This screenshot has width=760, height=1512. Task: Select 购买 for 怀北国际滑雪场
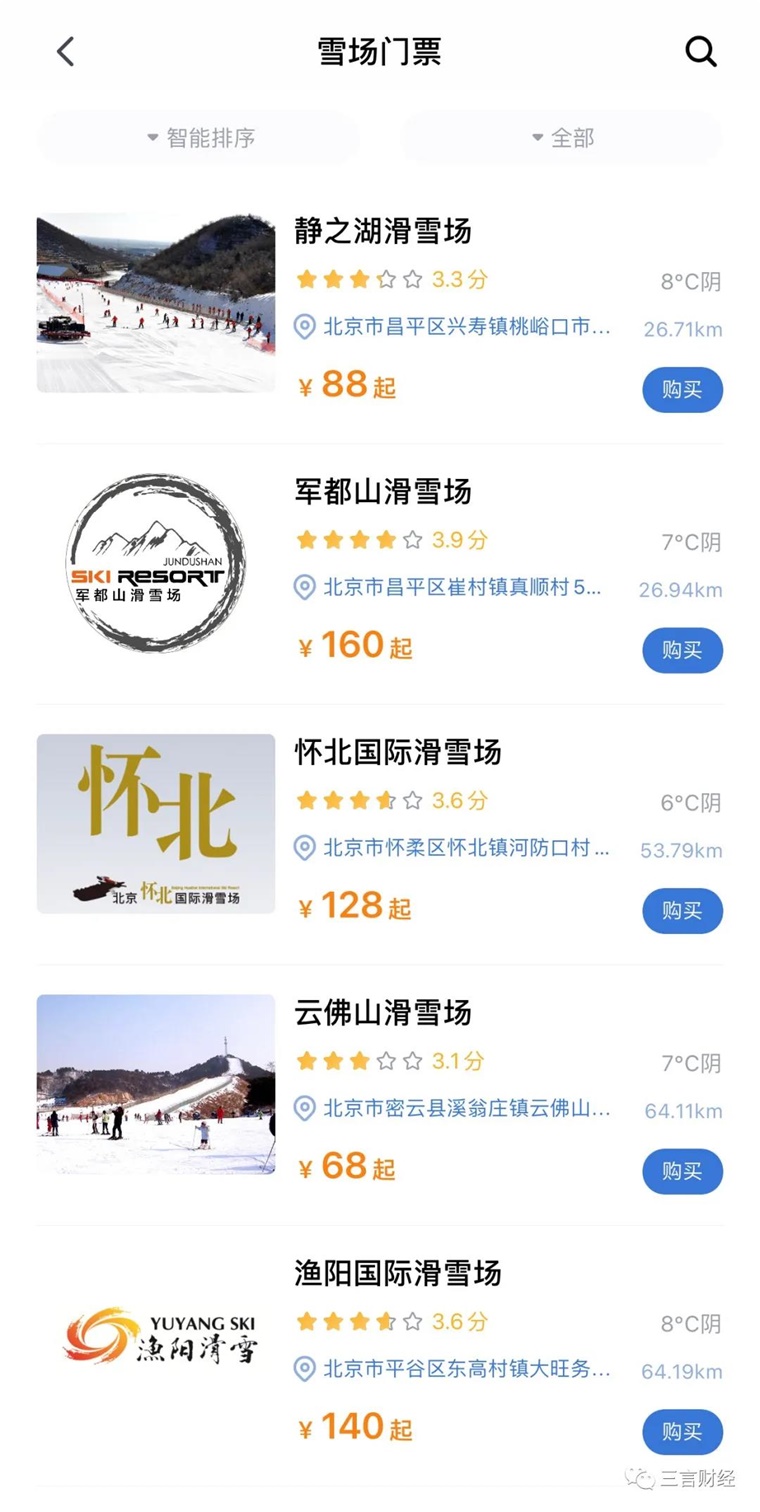pyautogui.click(x=682, y=911)
